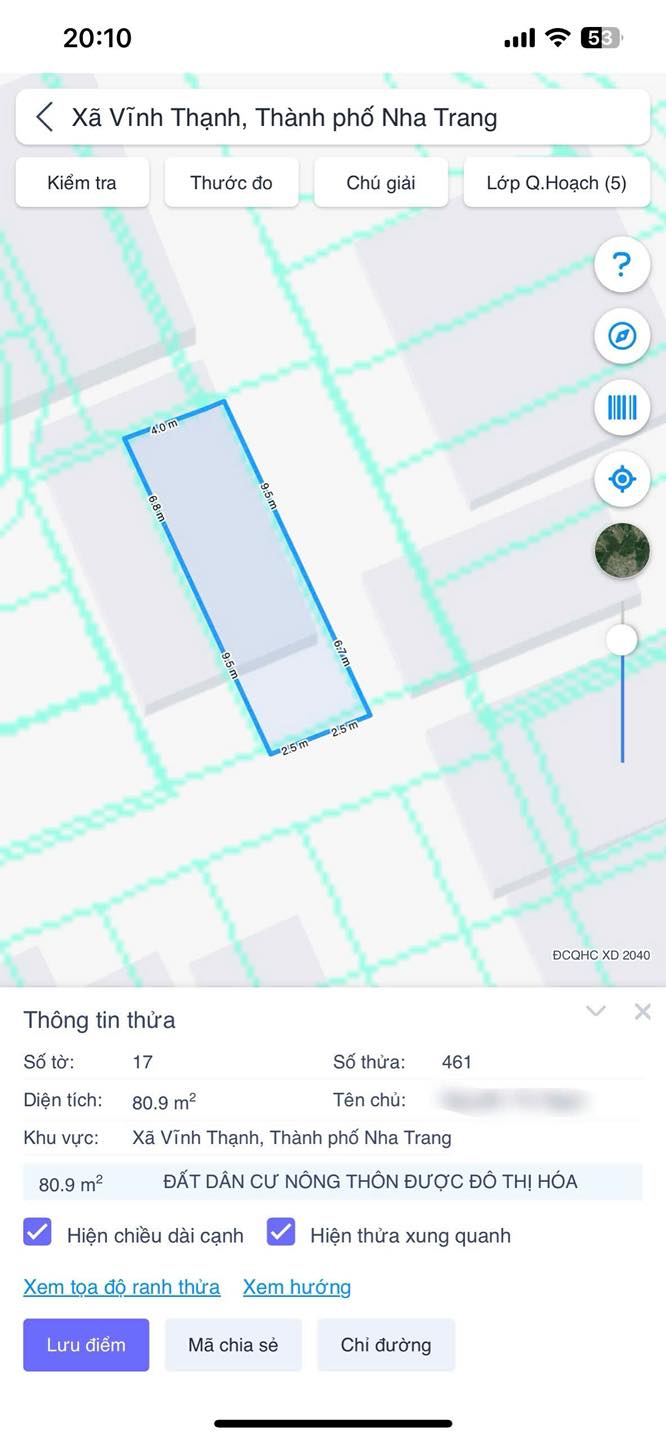Go back using the arrow beside Xã Vĩnh Thạnh

pos(44,117)
